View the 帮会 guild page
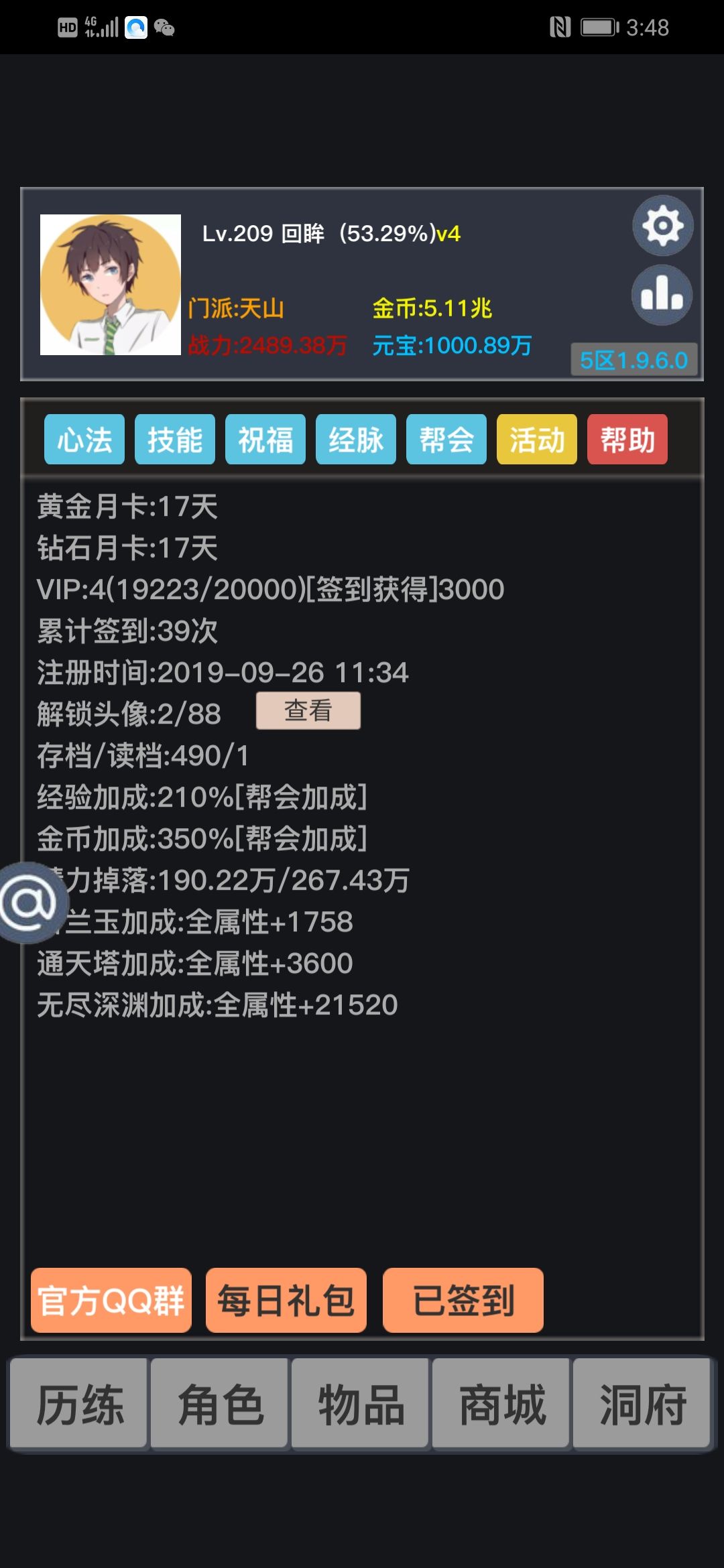Screen dimensions: 724x1568 click(x=446, y=440)
